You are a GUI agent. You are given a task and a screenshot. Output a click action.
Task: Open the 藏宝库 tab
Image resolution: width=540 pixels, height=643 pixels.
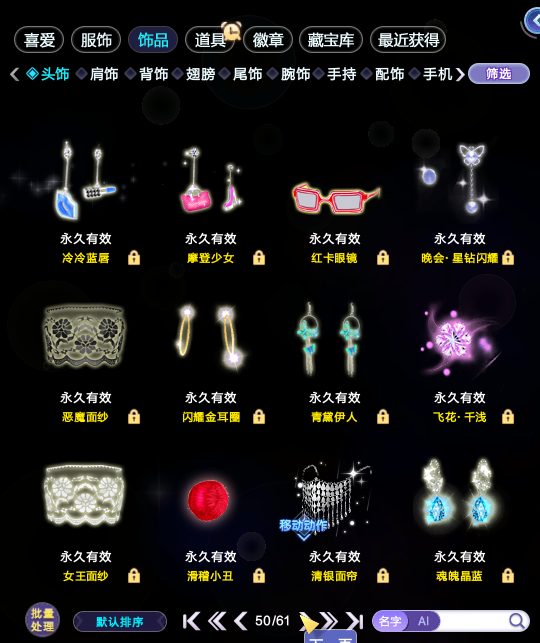[331, 40]
